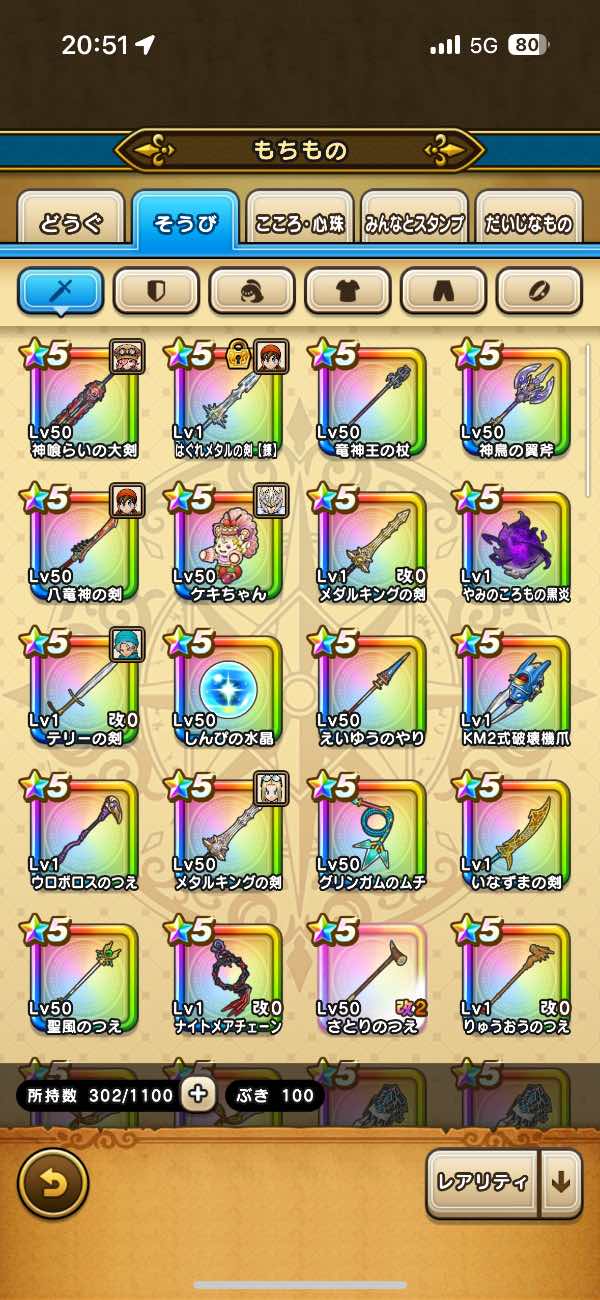Select the pants equipment filter
The width and height of the screenshot is (600, 1300).
444,291
